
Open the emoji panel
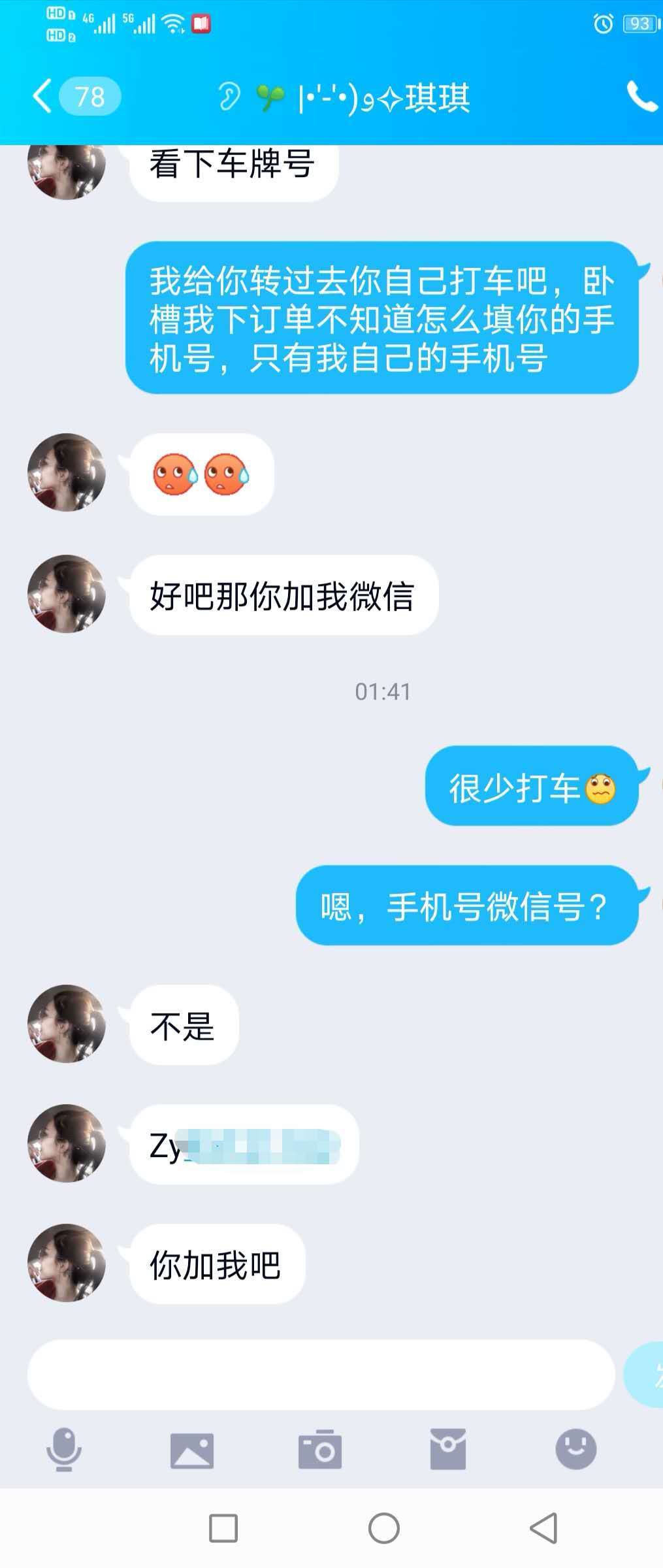[x=575, y=1449]
